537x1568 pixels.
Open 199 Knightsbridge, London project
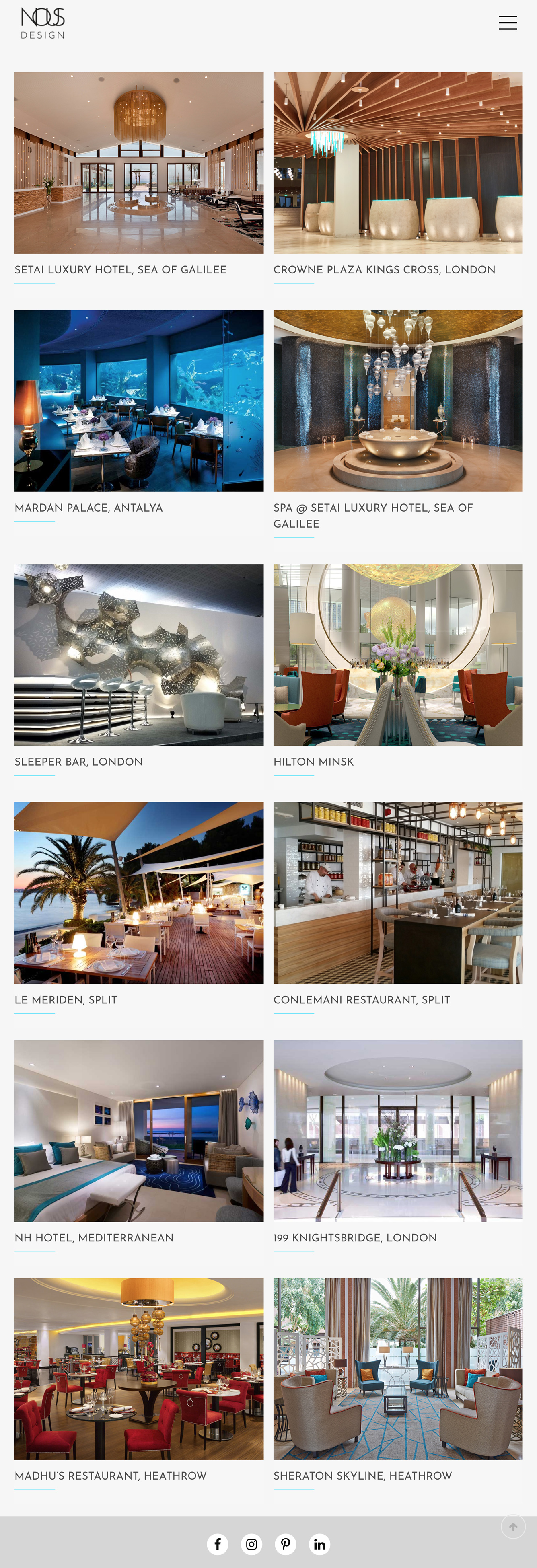pos(397,1130)
